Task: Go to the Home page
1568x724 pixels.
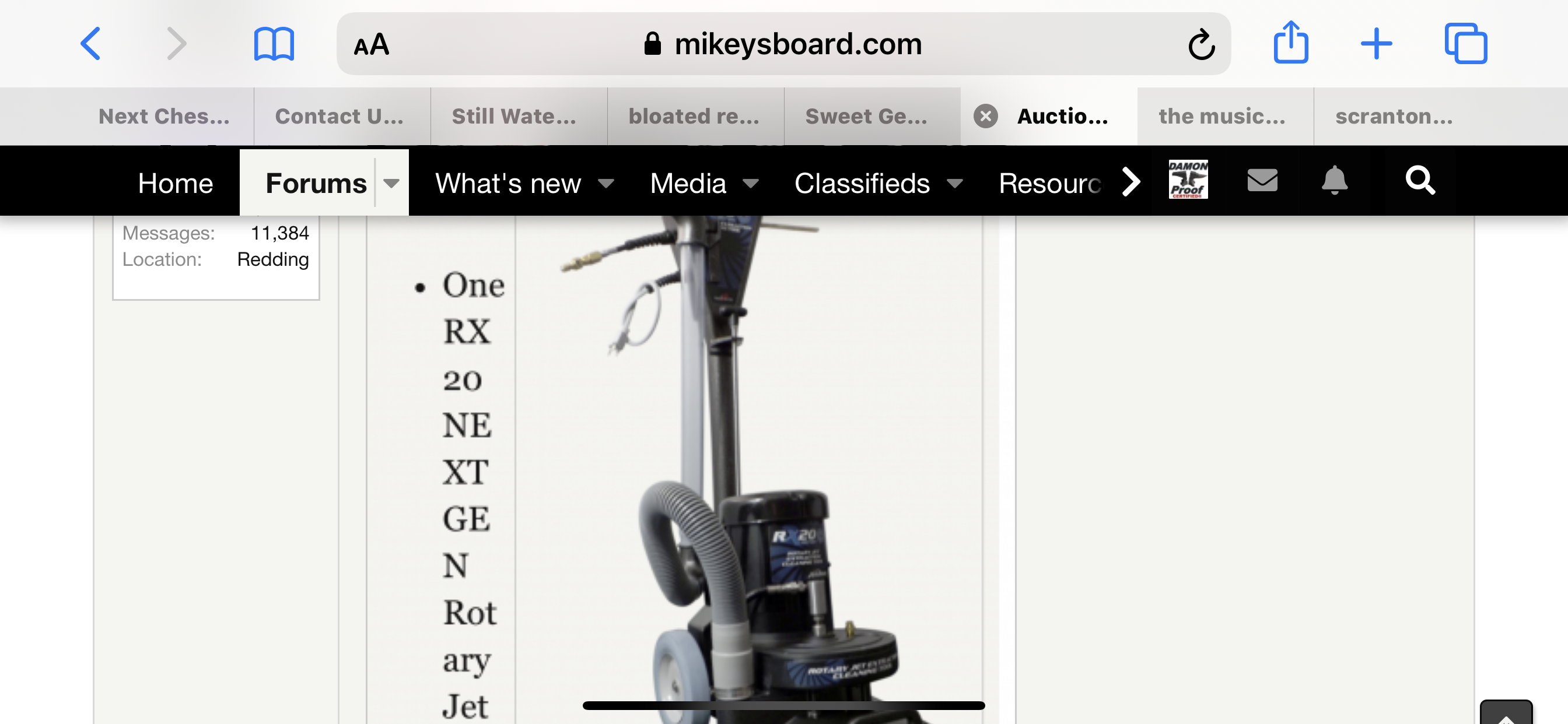Action: tap(176, 183)
